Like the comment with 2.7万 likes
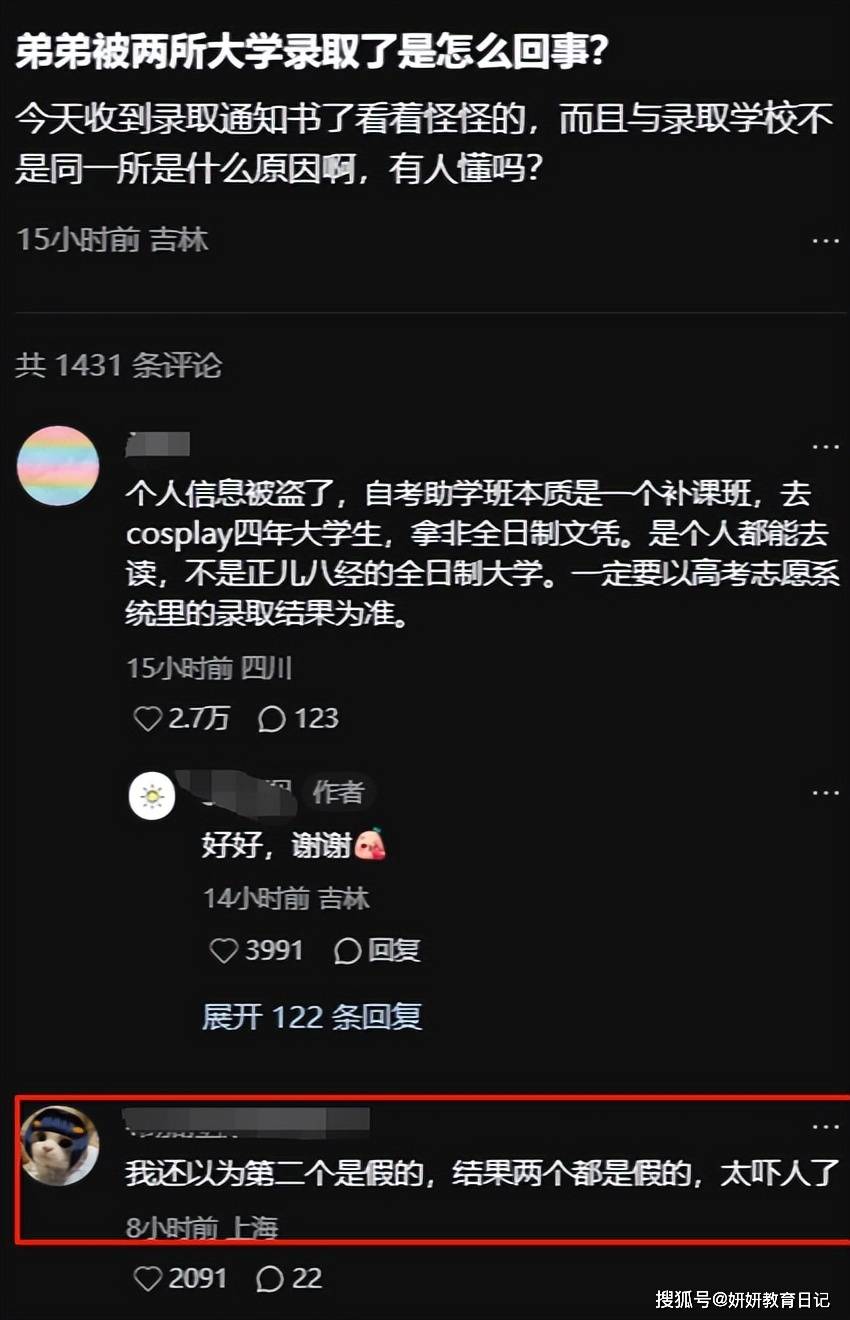 pyautogui.click(x=148, y=718)
